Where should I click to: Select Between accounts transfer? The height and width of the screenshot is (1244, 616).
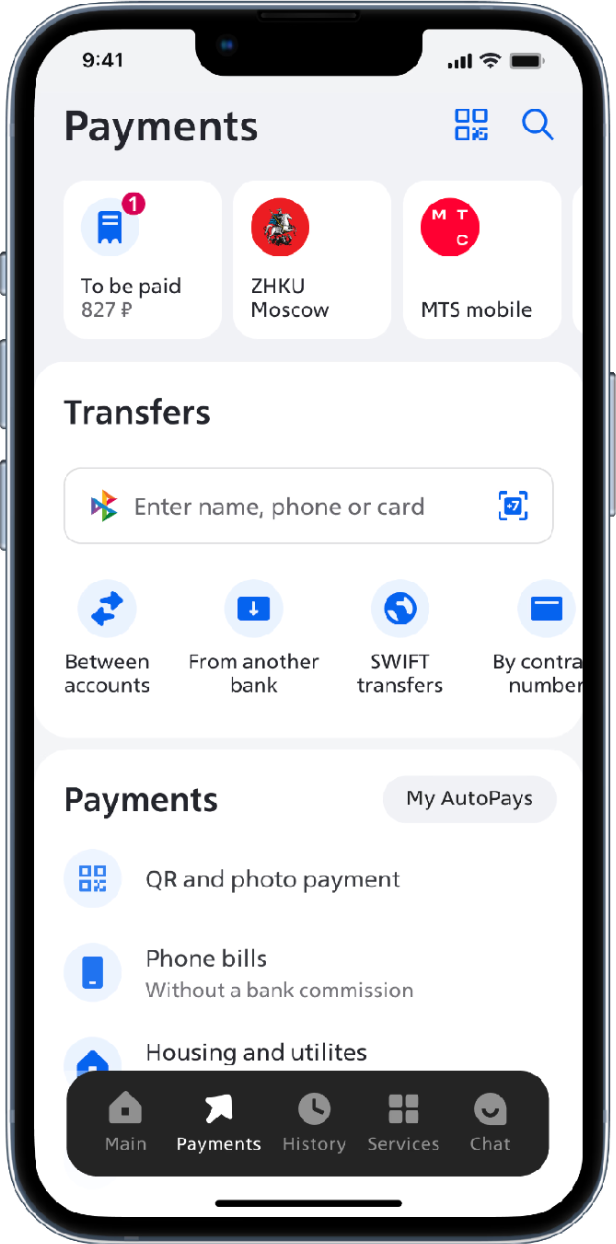tap(107, 640)
